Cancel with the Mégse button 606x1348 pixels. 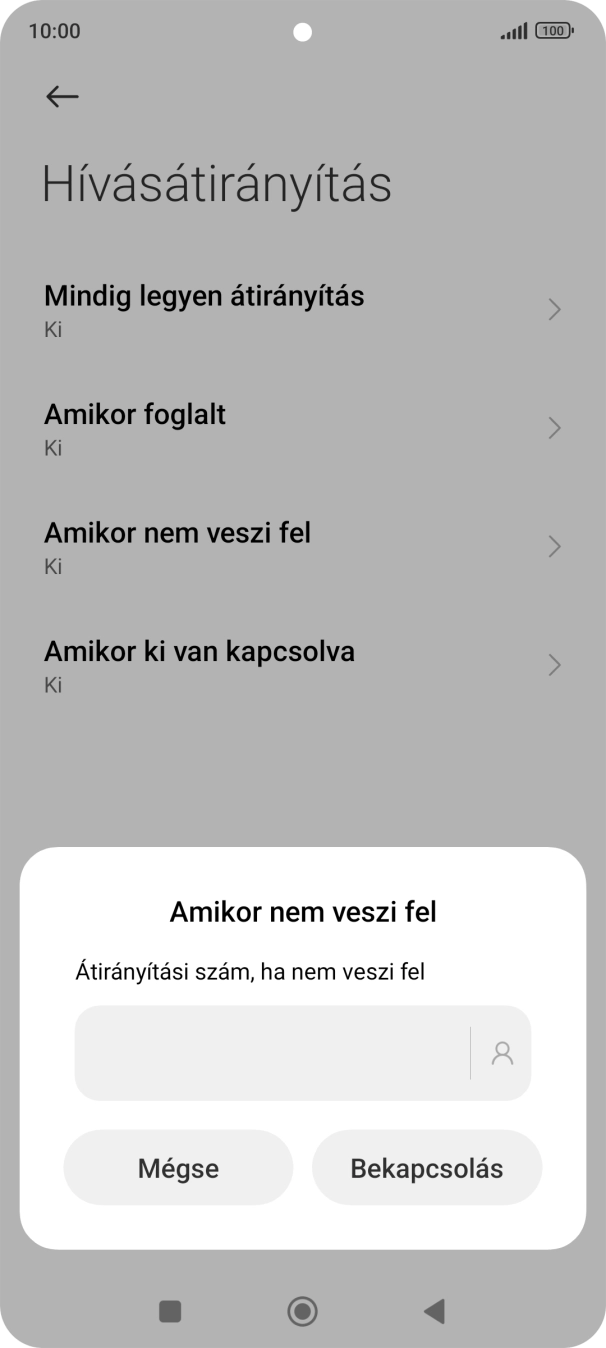(178, 1168)
